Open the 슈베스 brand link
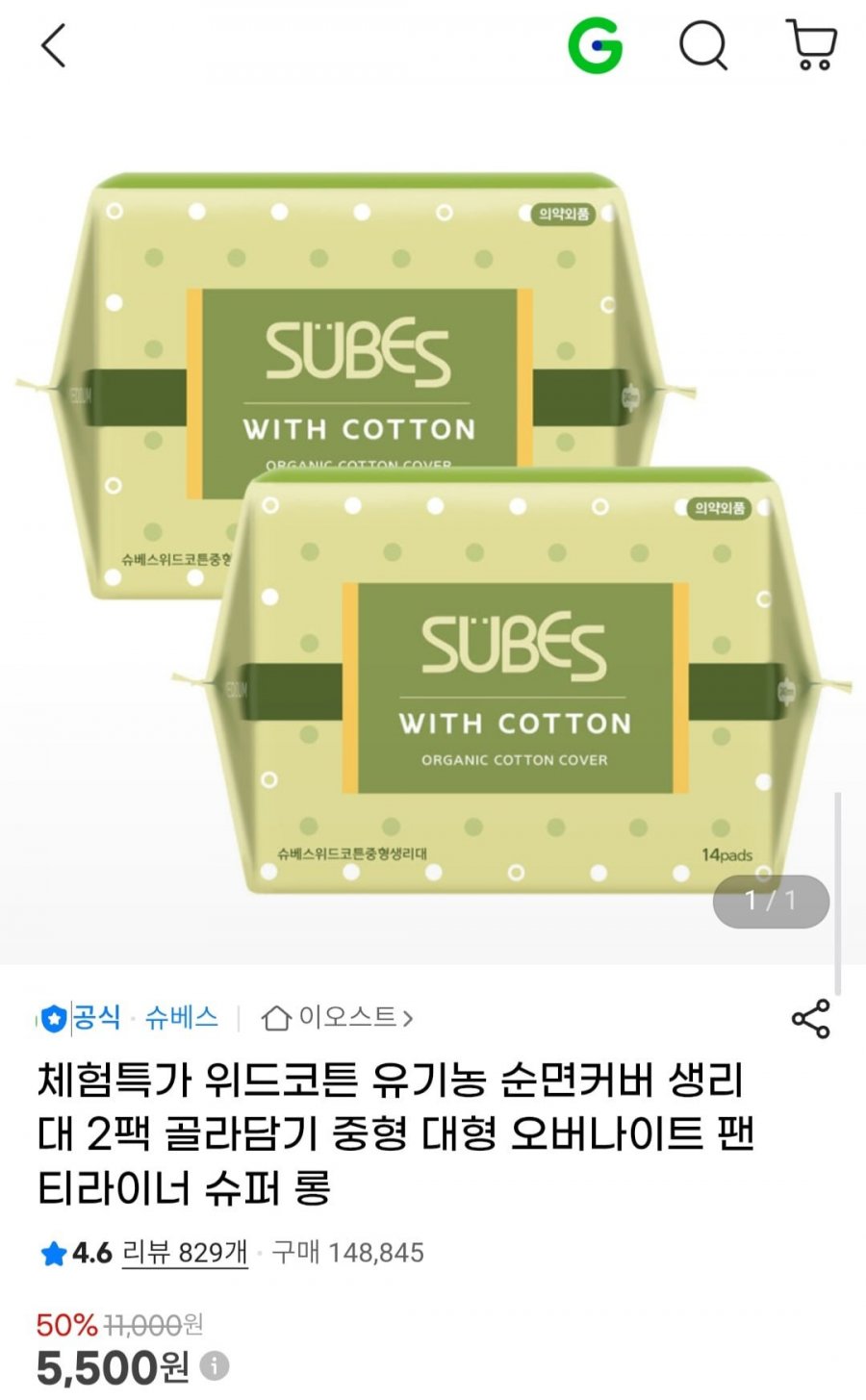Viewport: 866px width, 1400px height. pyautogui.click(x=181, y=1017)
